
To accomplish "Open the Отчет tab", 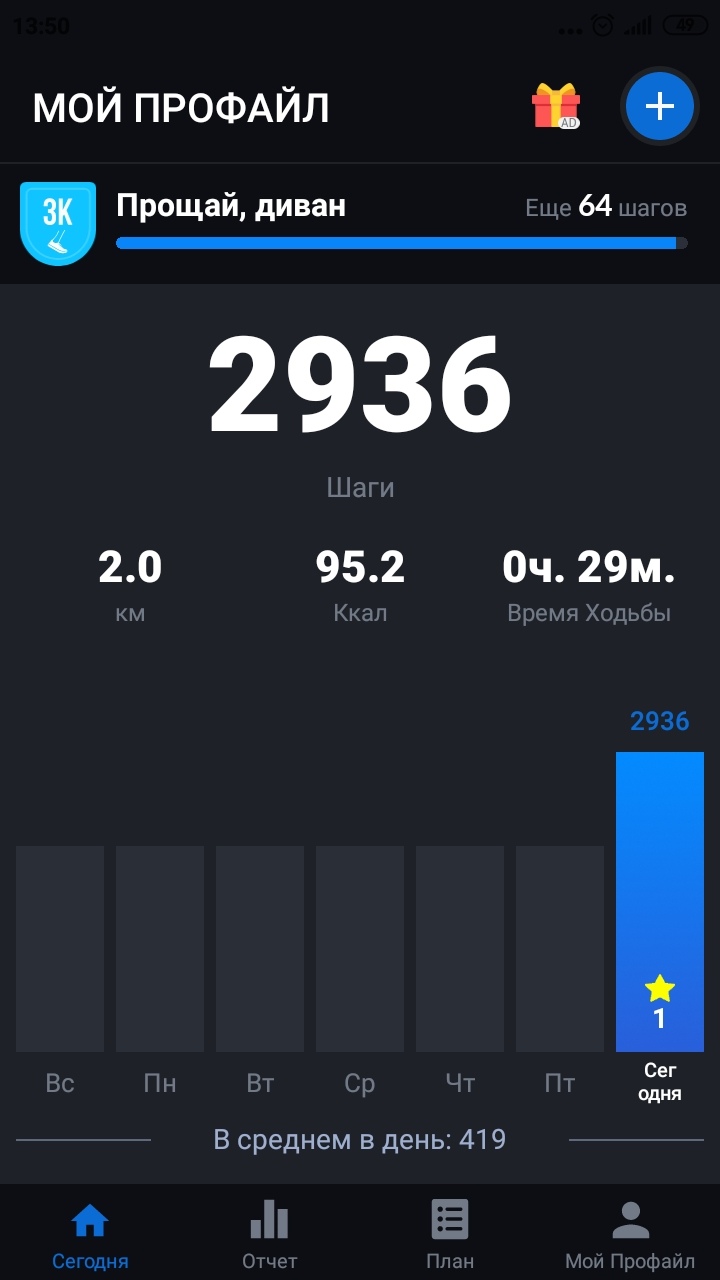I will pos(269,1235).
